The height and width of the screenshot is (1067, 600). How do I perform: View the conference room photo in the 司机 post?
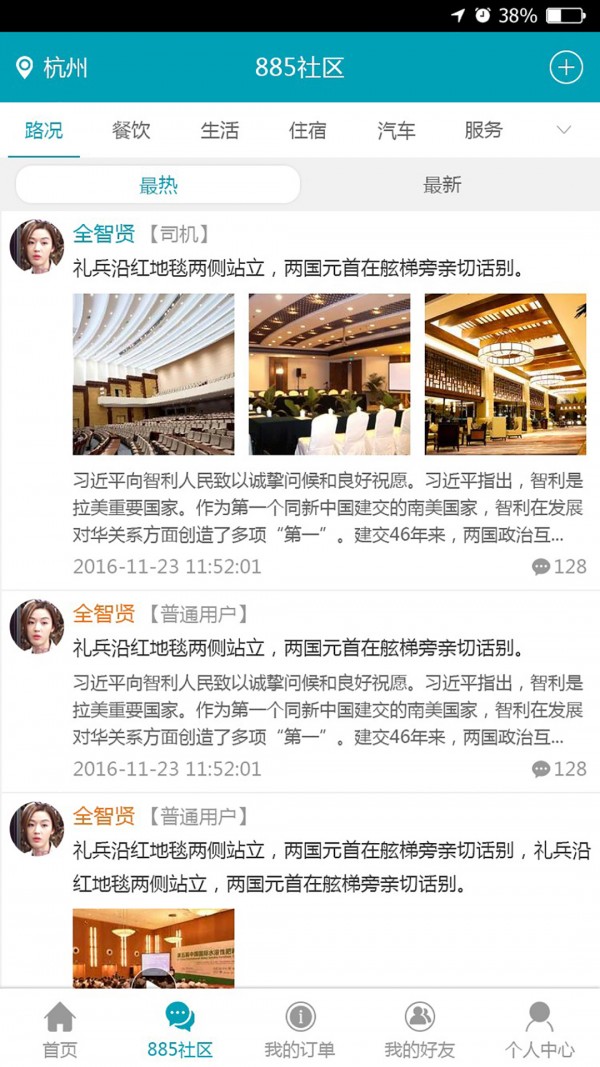coord(329,374)
